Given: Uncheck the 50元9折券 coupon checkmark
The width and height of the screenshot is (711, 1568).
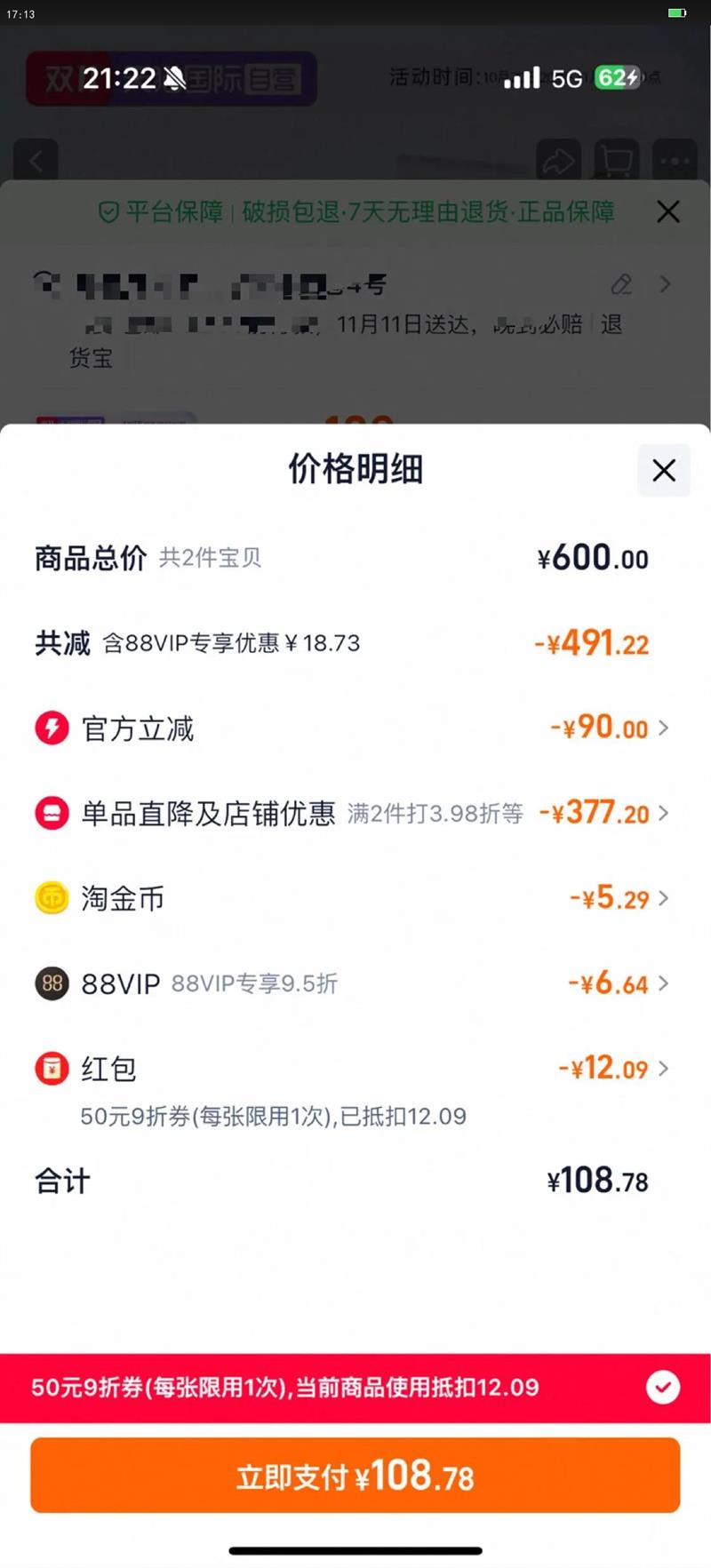Looking at the screenshot, I should (x=662, y=1387).
